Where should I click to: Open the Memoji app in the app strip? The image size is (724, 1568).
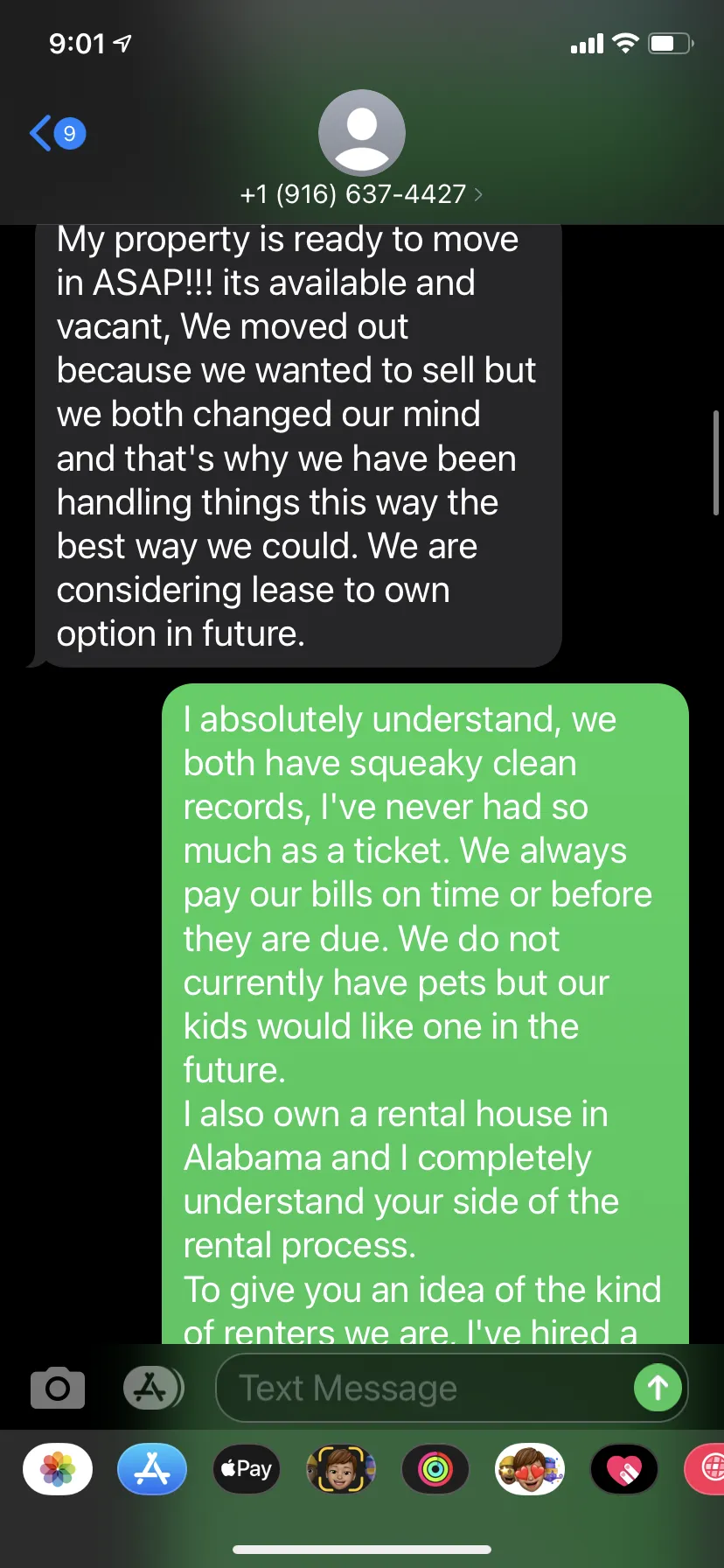[341, 1468]
